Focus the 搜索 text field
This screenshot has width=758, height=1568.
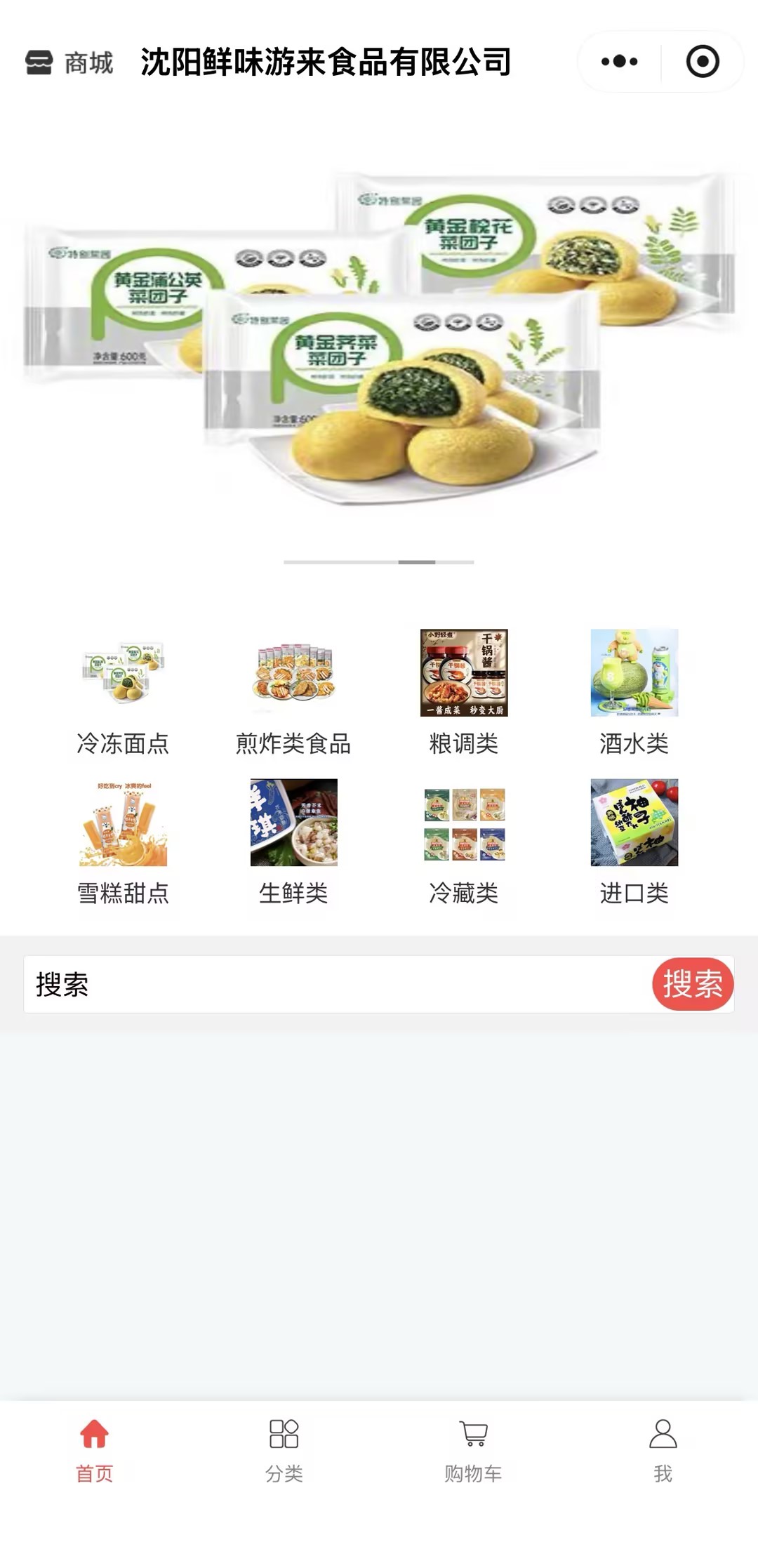(337, 984)
